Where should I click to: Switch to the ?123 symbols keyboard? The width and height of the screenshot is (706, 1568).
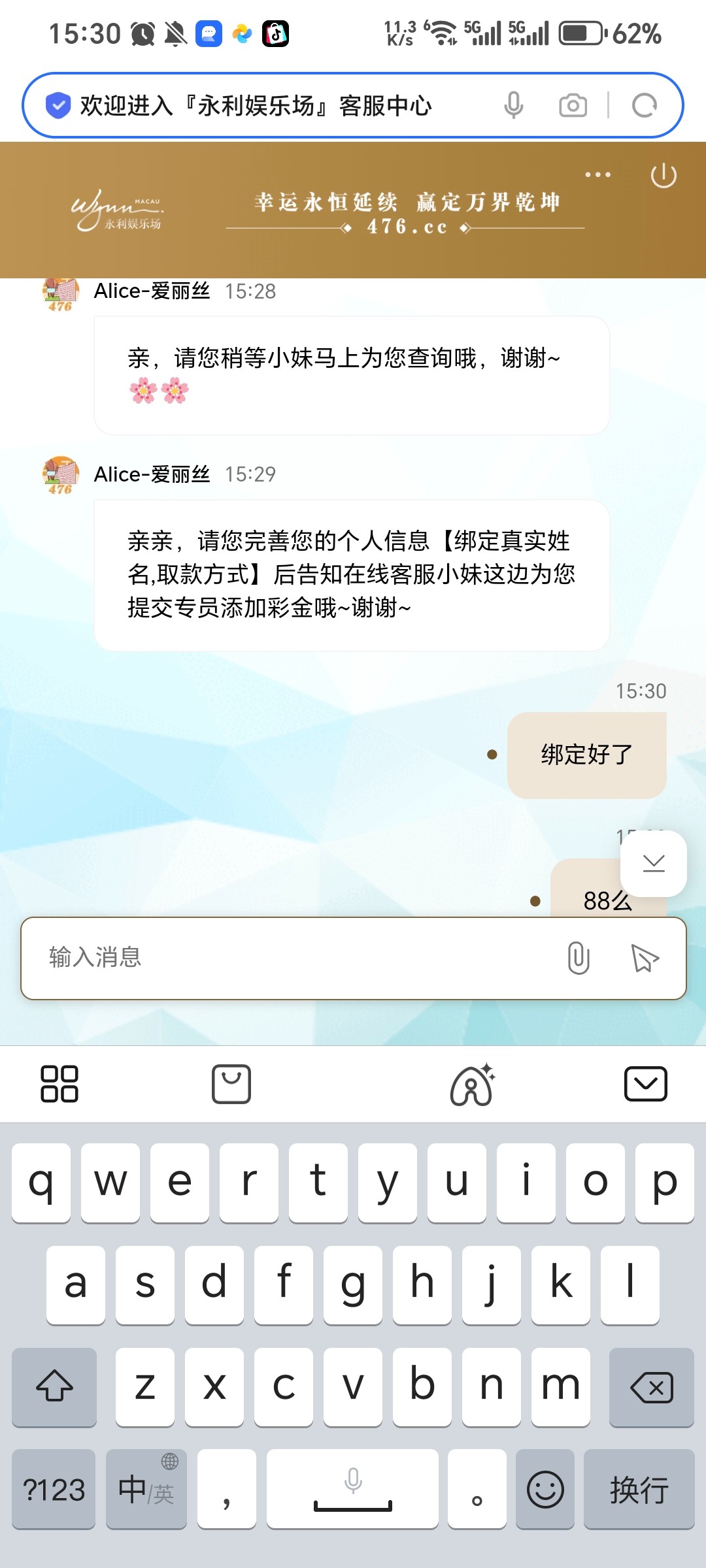coord(54,1490)
